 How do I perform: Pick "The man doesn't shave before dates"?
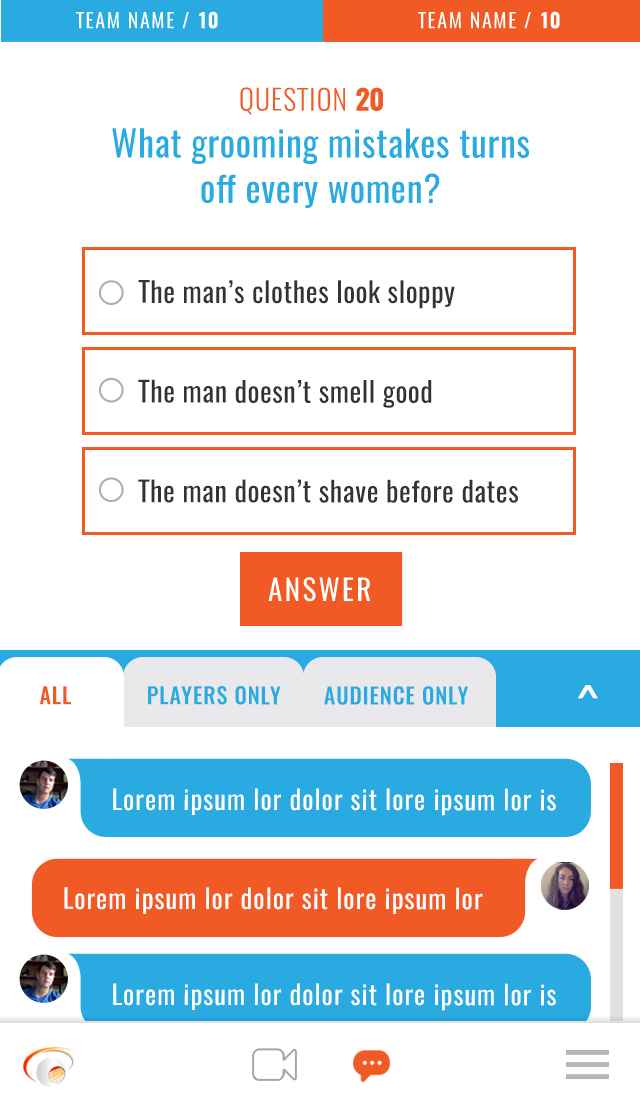point(328,491)
